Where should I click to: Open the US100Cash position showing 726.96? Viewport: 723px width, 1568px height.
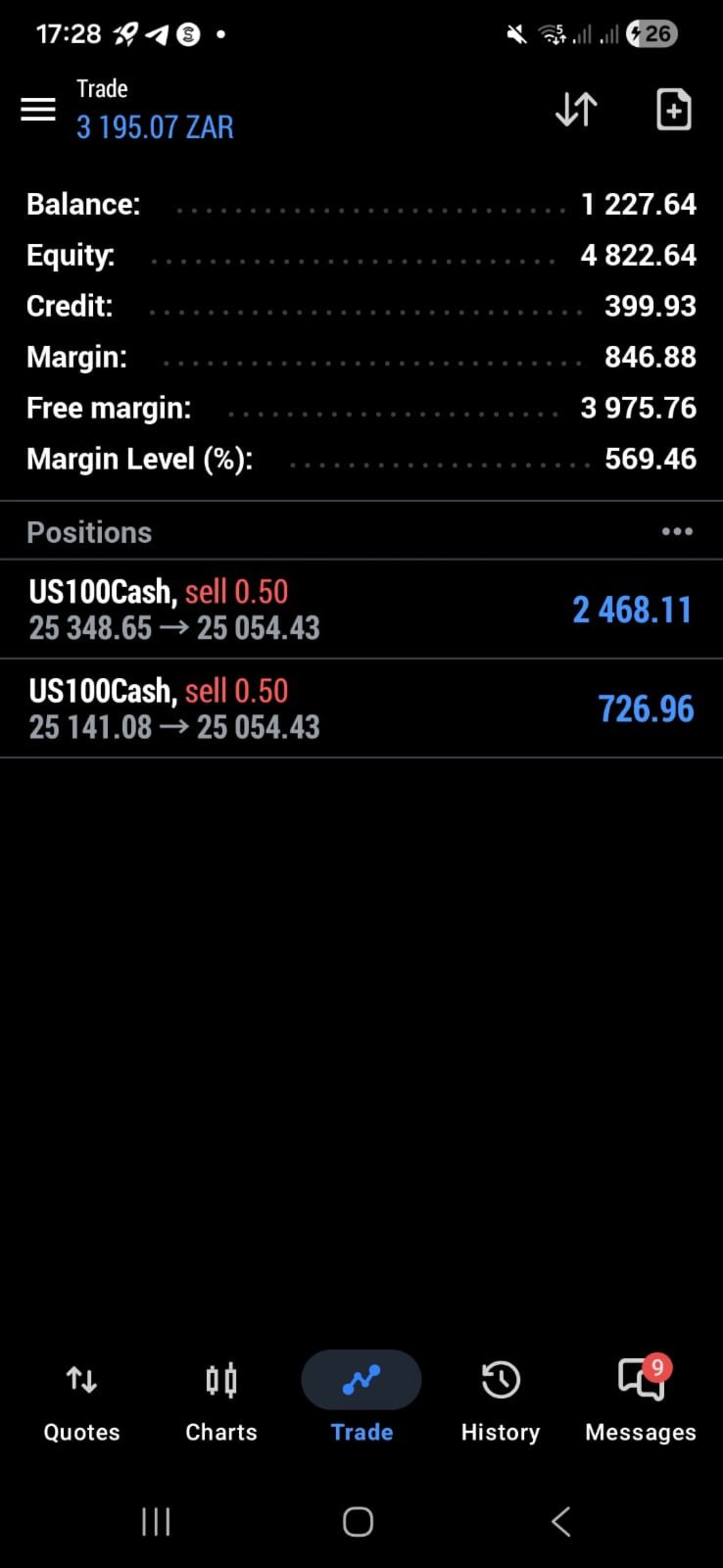(x=361, y=709)
